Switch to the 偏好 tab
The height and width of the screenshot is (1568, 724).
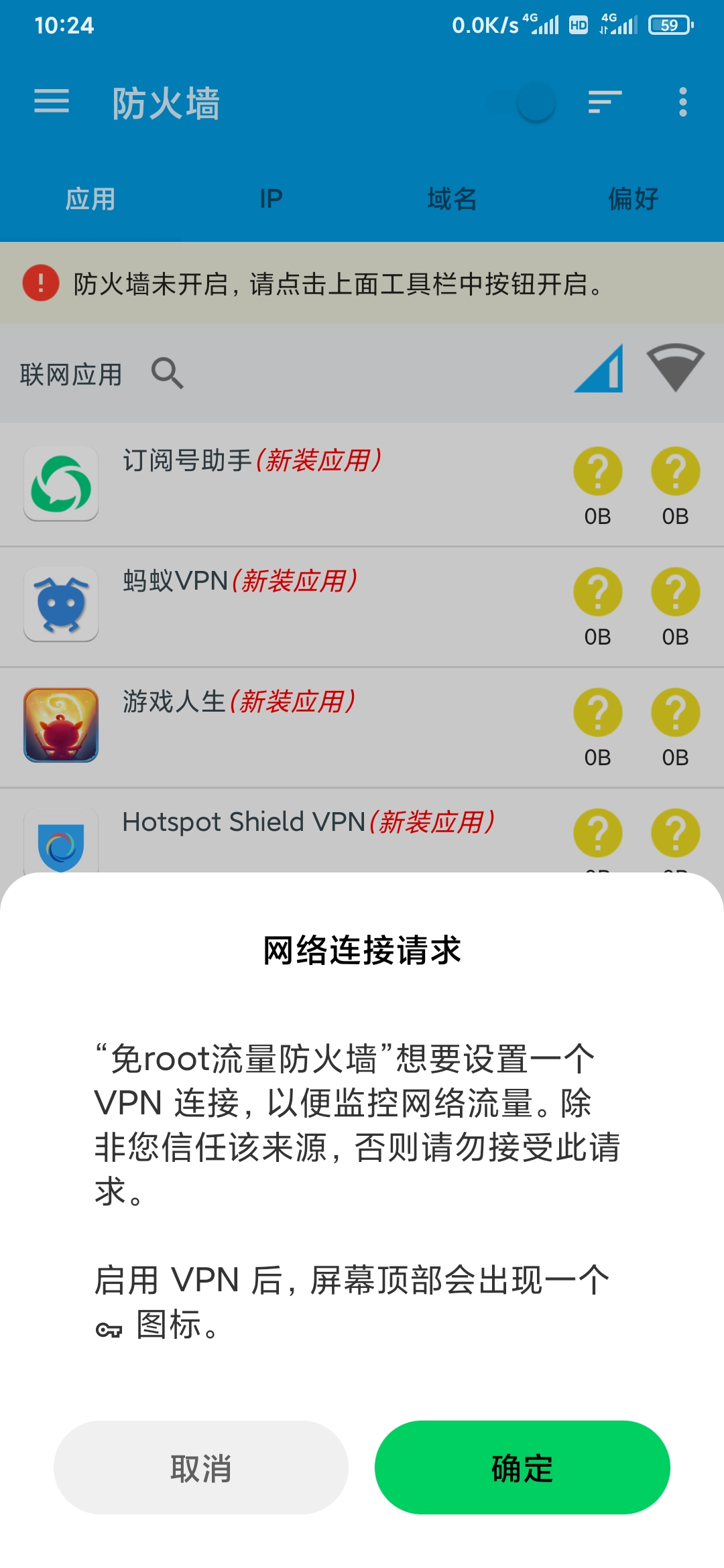pos(633,199)
